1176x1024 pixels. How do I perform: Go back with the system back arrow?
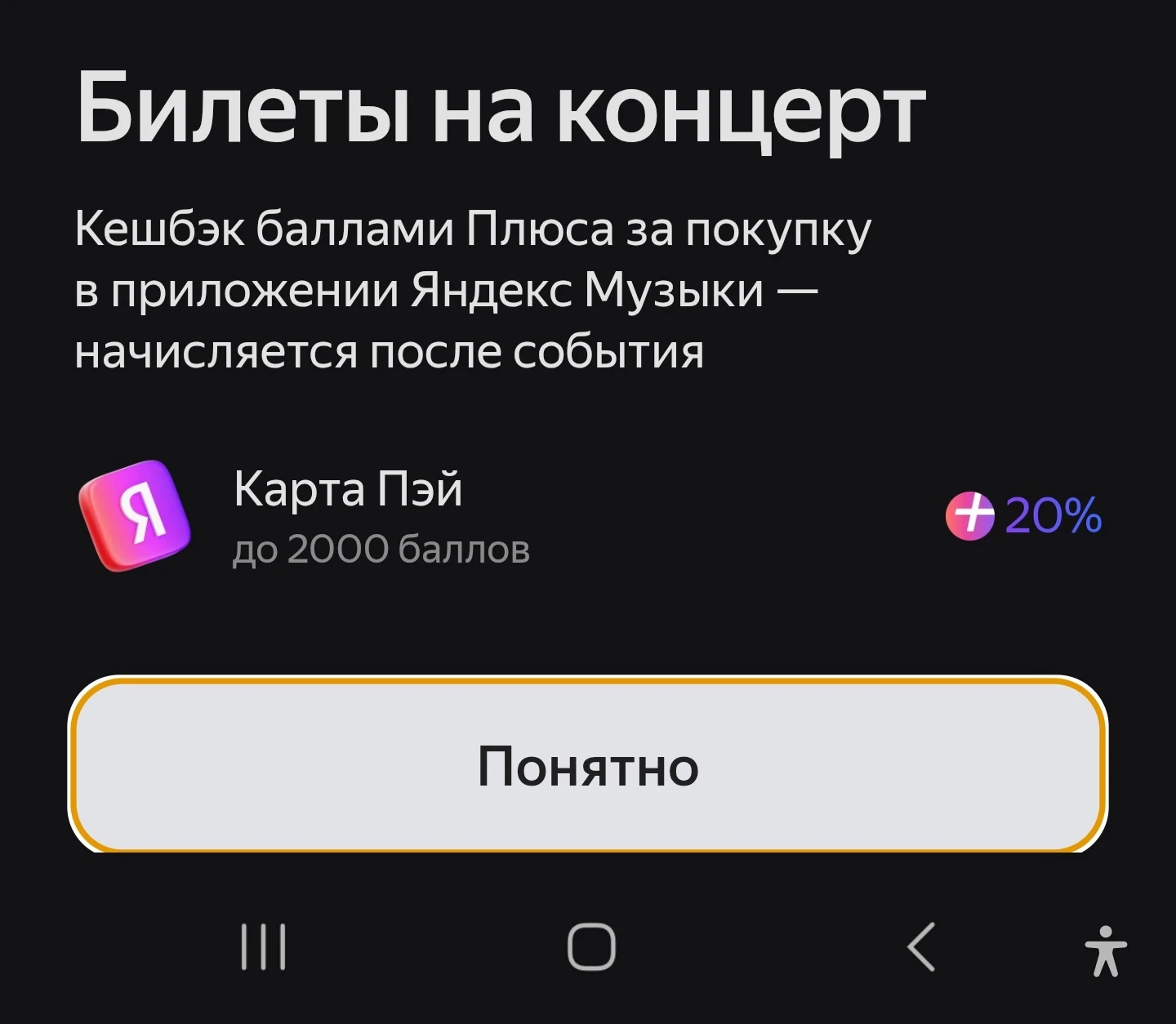(921, 947)
